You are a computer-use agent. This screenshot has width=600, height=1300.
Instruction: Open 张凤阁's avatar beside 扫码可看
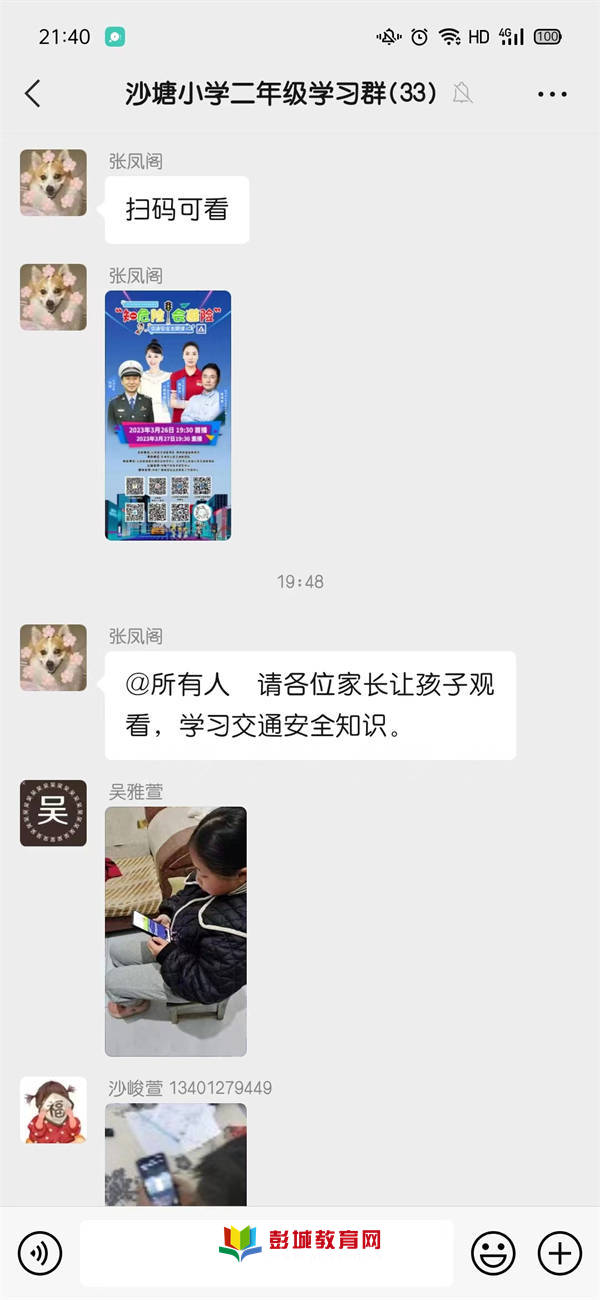53,183
